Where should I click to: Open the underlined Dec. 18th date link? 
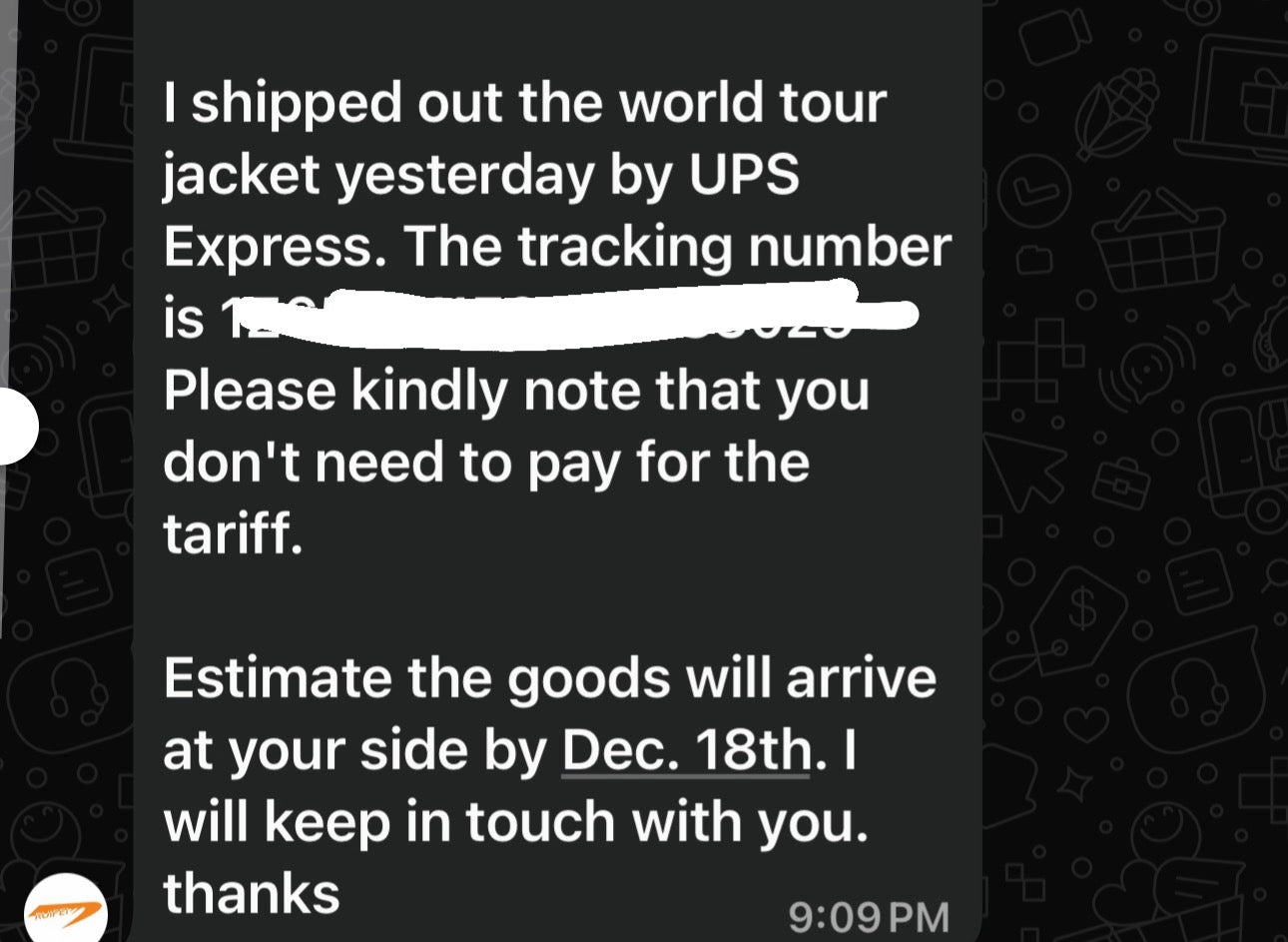tap(686, 750)
